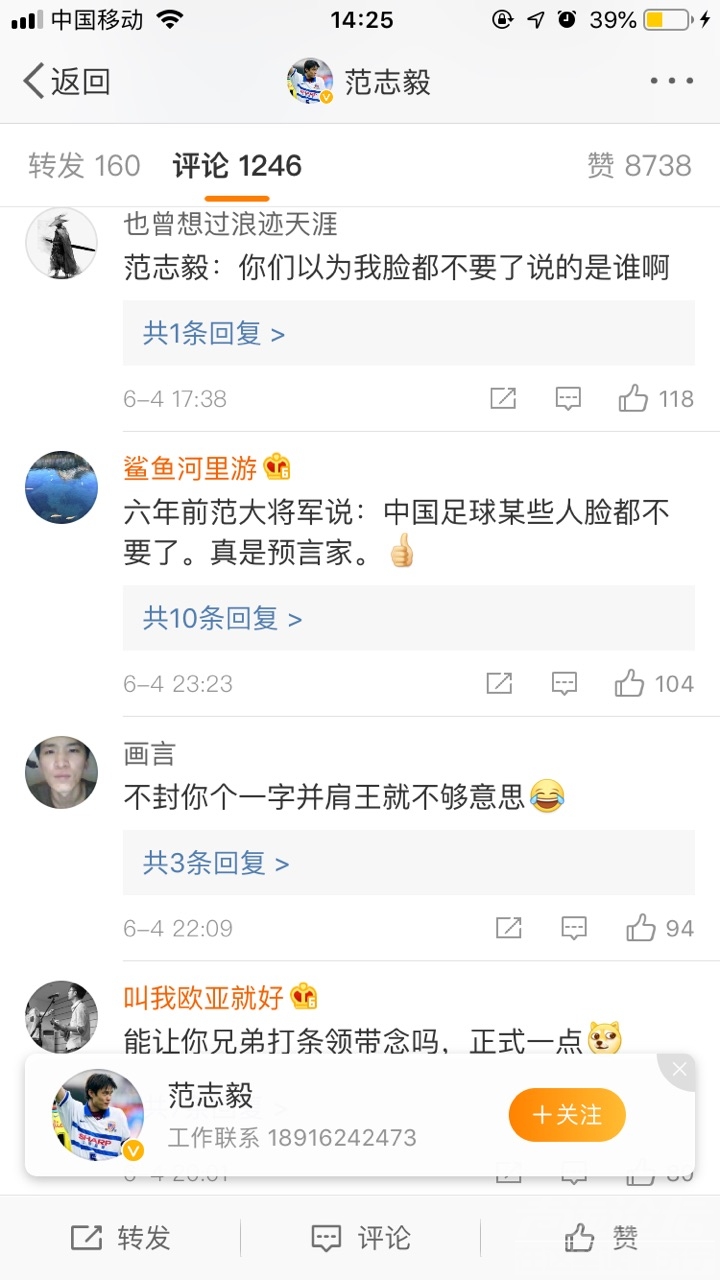Tap 转发 in the bottom bar
Image resolution: width=720 pixels, height=1280 pixels.
[x=120, y=1238]
